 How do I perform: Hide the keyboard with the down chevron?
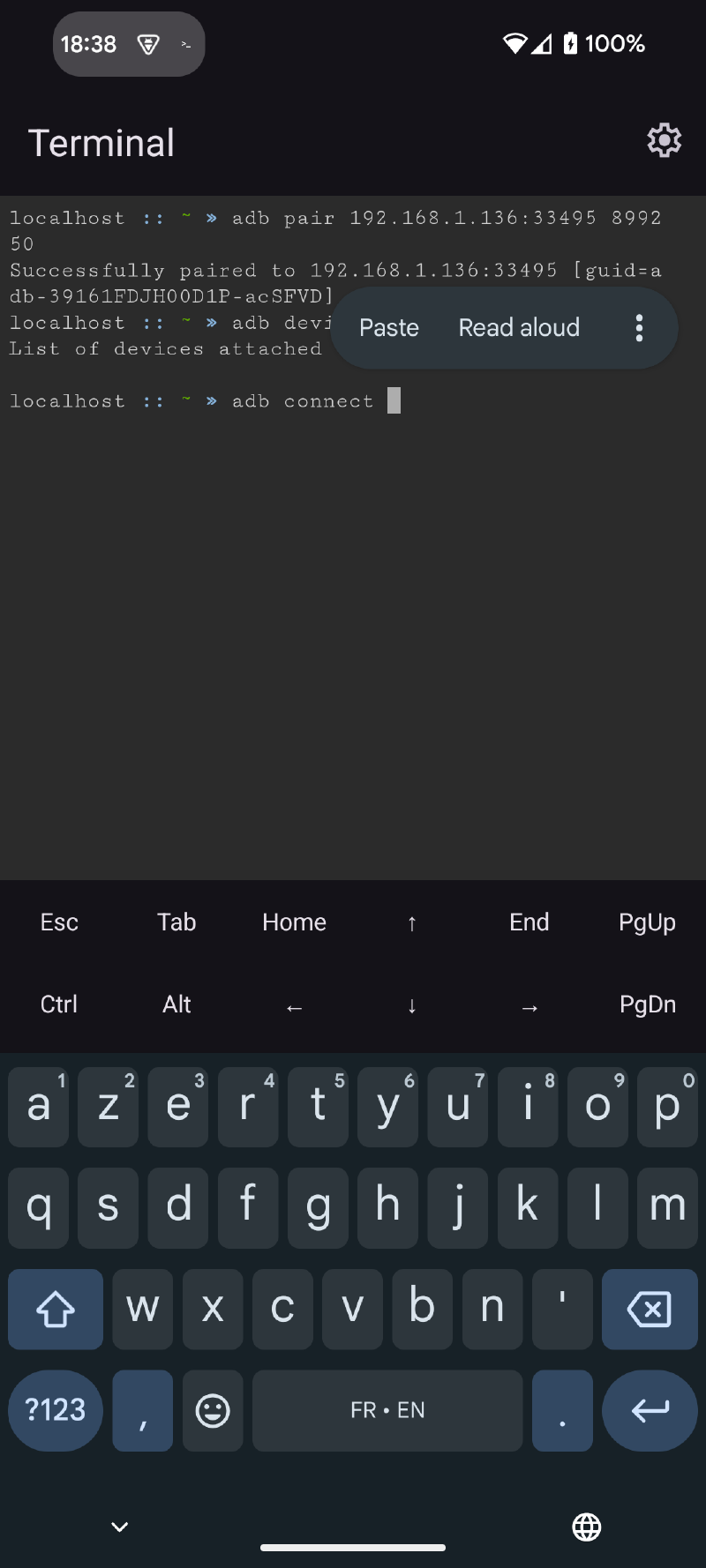[120, 1527]
